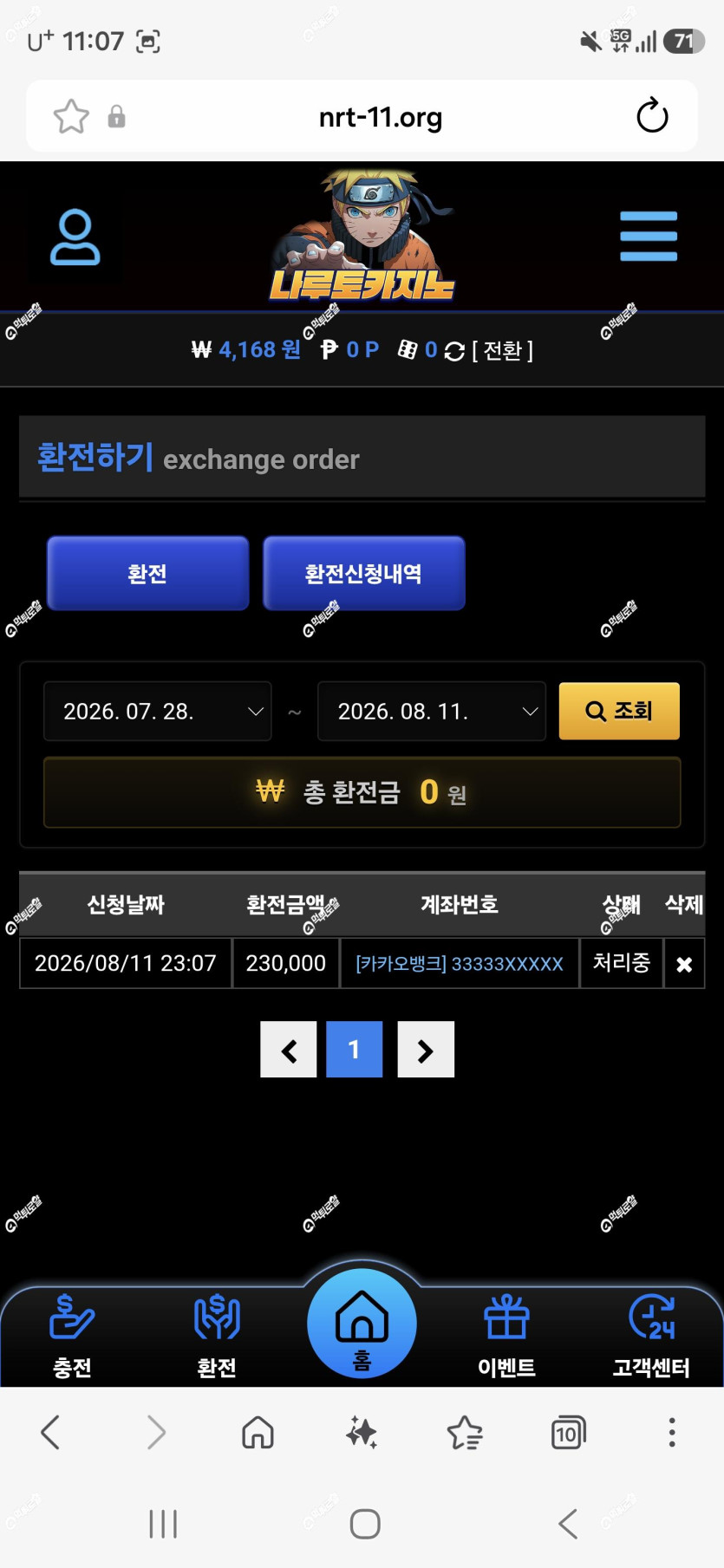Go to previous page of results
The height and width of the screenshot is (1568, 724).
point(289,1050)
